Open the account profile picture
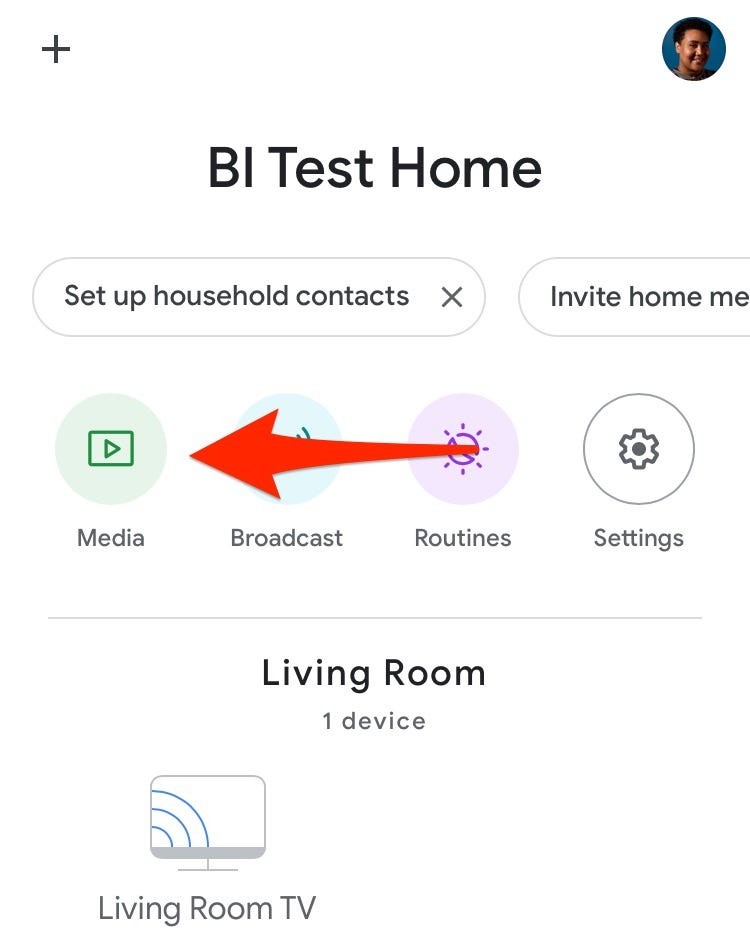 [693, 49]
